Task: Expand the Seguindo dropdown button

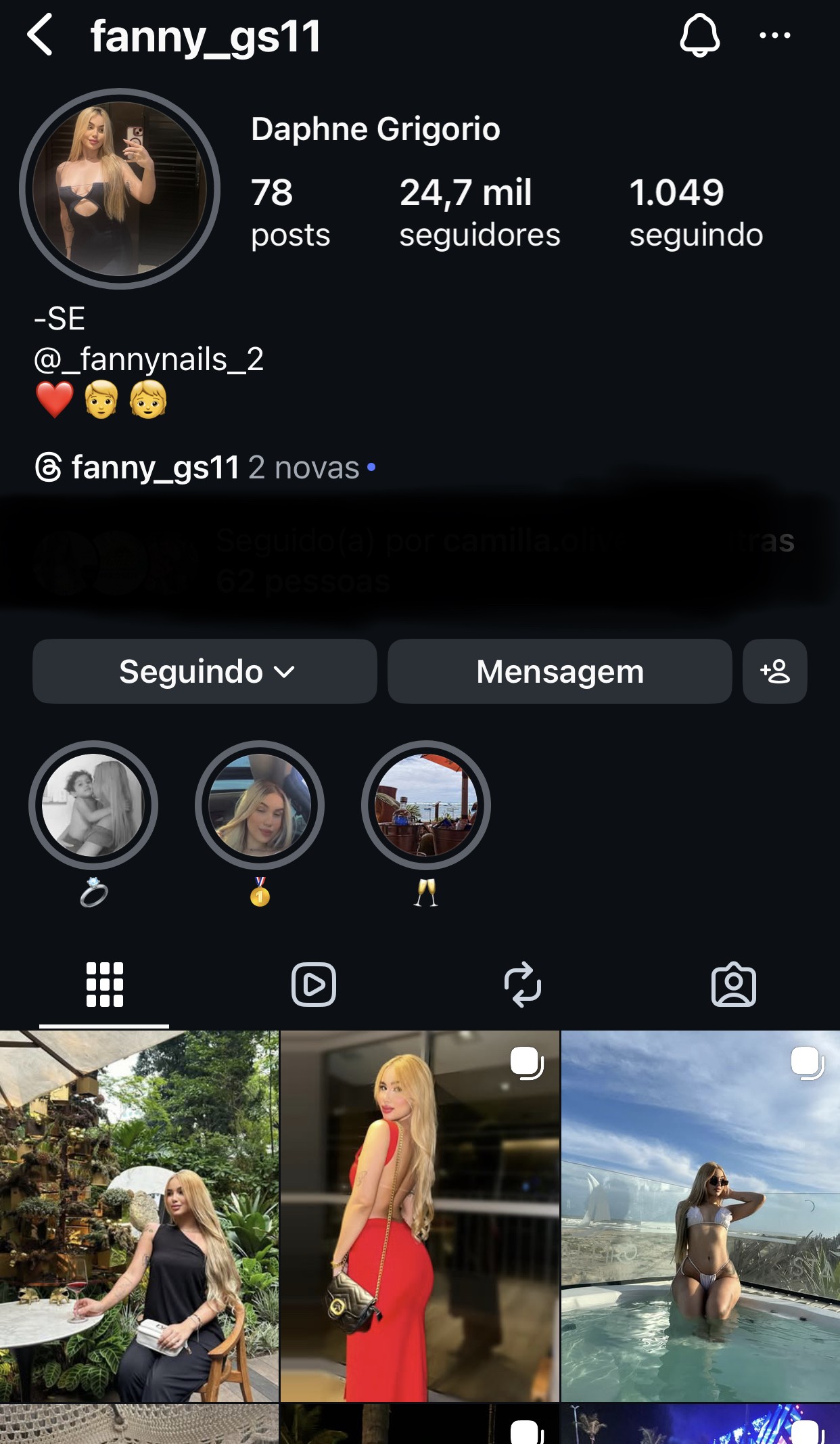Action: [x=204, y=671]
